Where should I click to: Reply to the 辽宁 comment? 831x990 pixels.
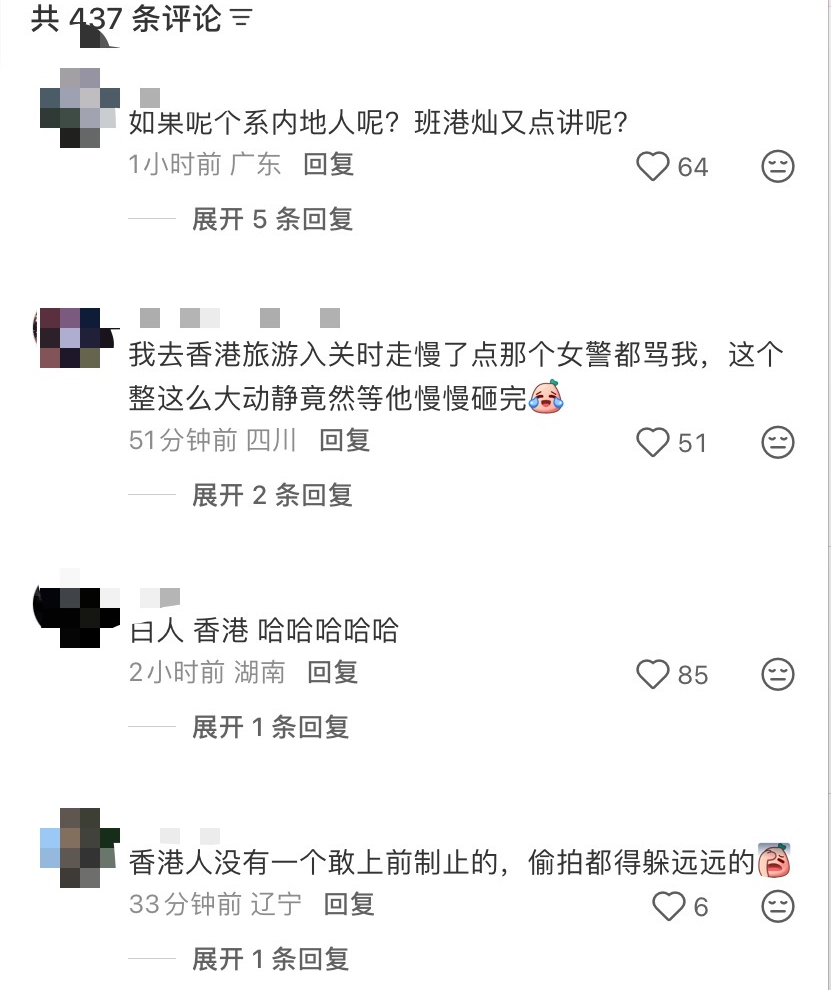tap(349, 905)
